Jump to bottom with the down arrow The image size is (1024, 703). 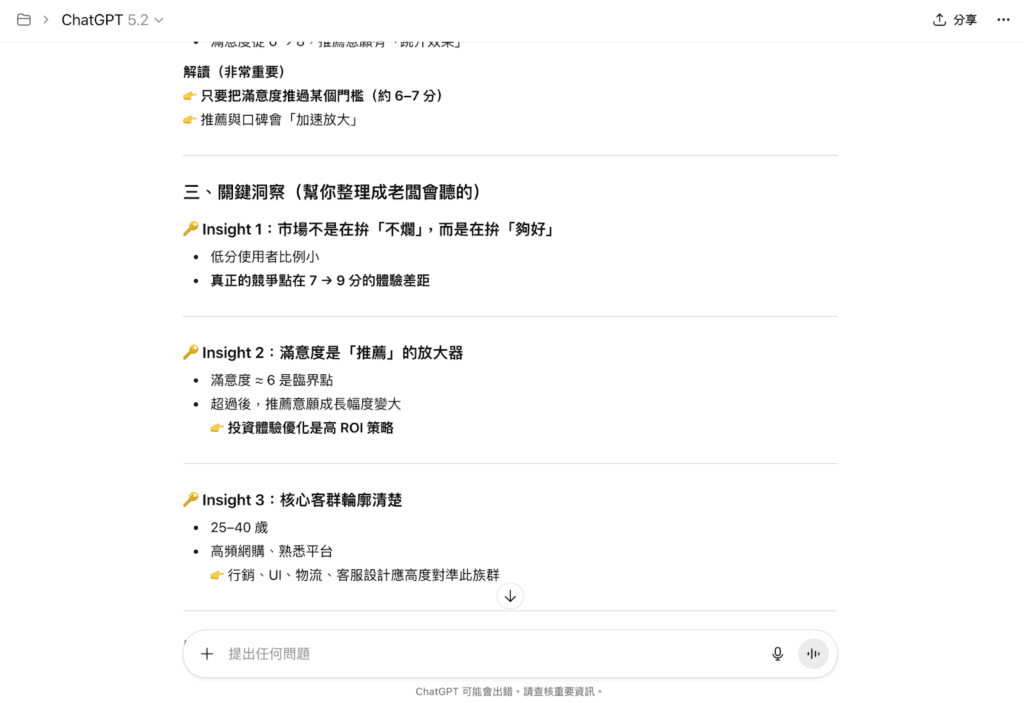click(x=510, y=596)
